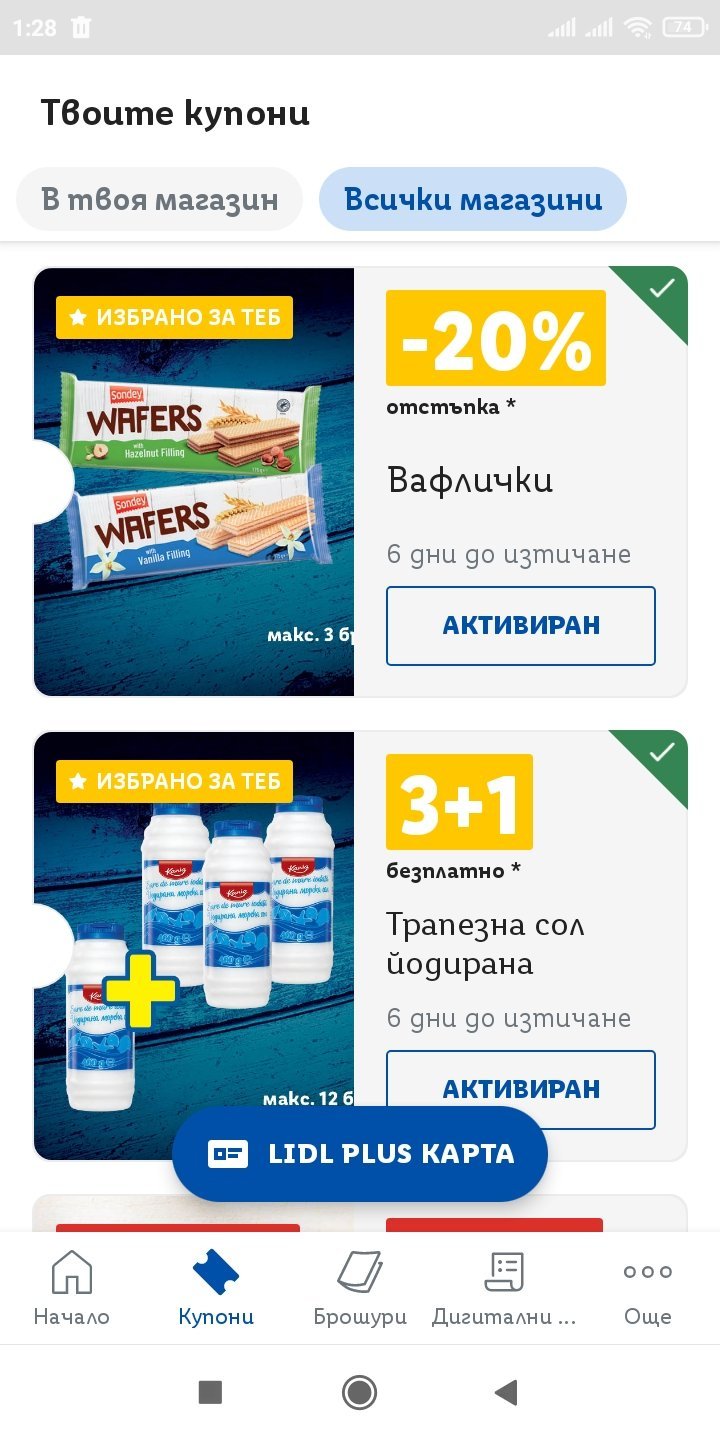The width and height of the screenshot is (720, 1440).
Task: Select the 'Всички магазини' filter chip
Action: point(473,199)
